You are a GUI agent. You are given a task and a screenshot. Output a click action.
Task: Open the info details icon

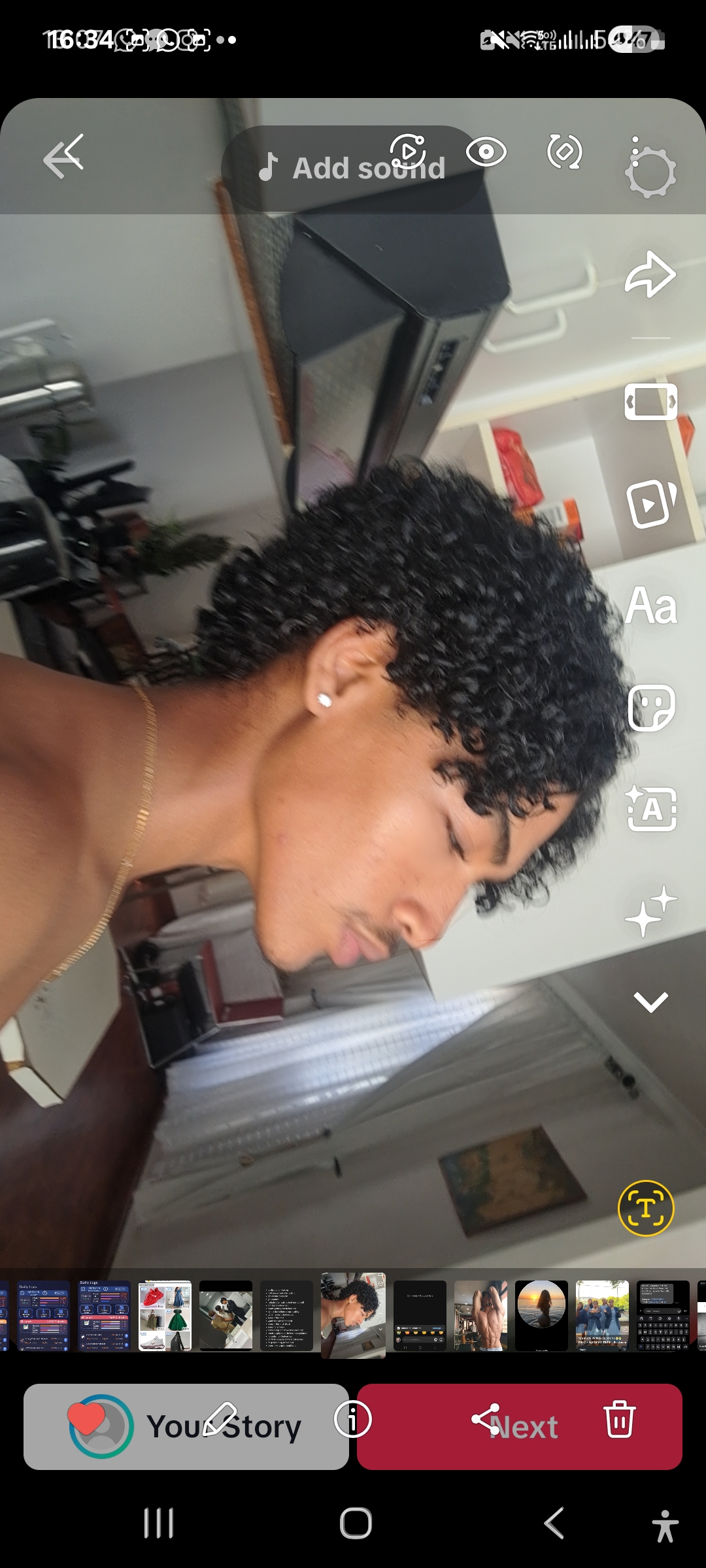pos(353,1419)
